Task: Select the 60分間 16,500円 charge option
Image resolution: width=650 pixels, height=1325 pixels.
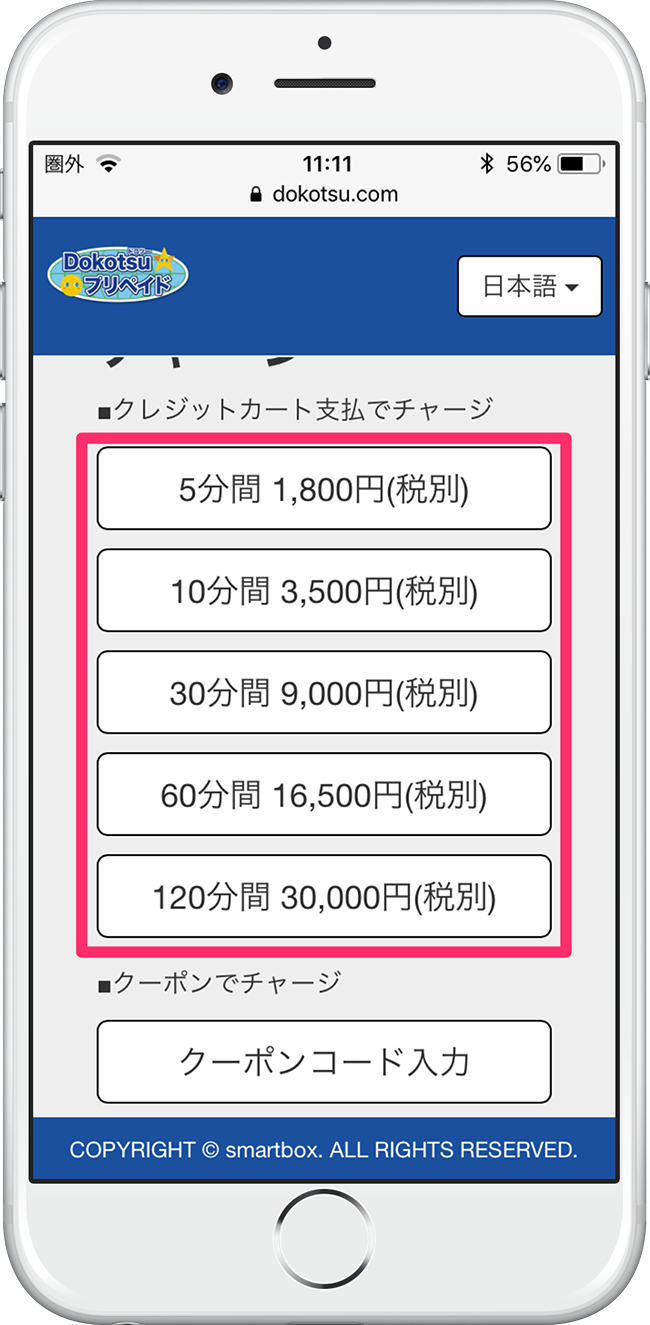Action: 324,795
